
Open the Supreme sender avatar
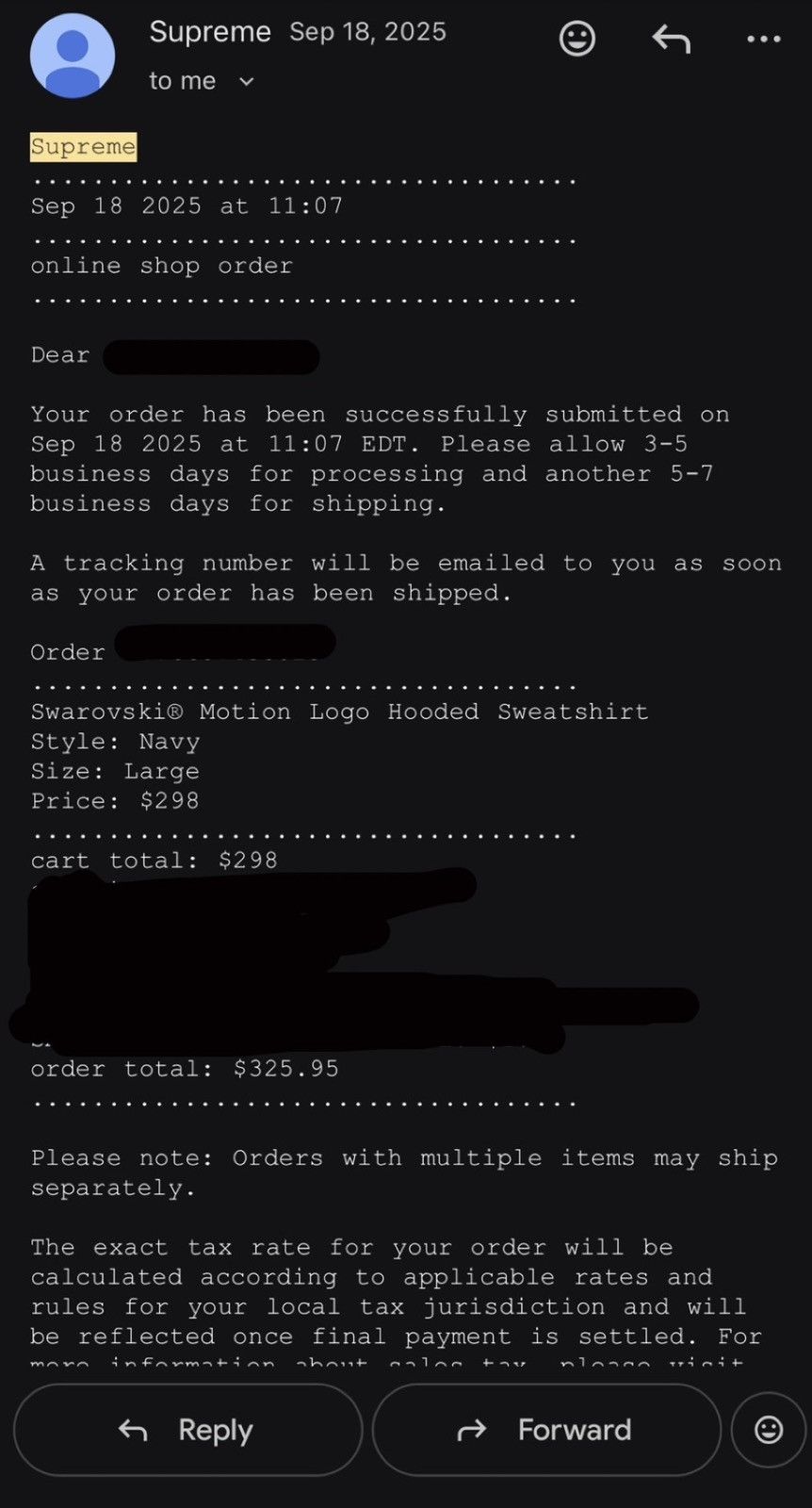click(x=73, y=56)
